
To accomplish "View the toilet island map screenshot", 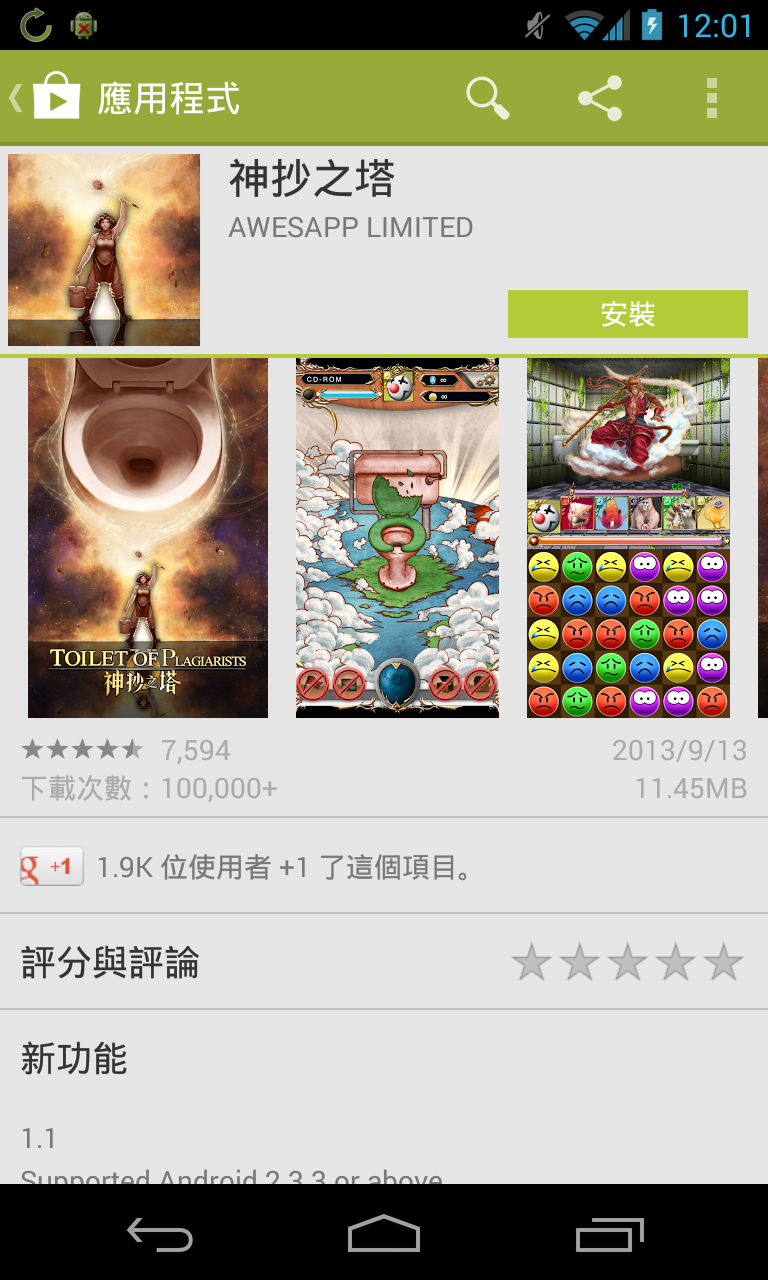I will point(397,538).
